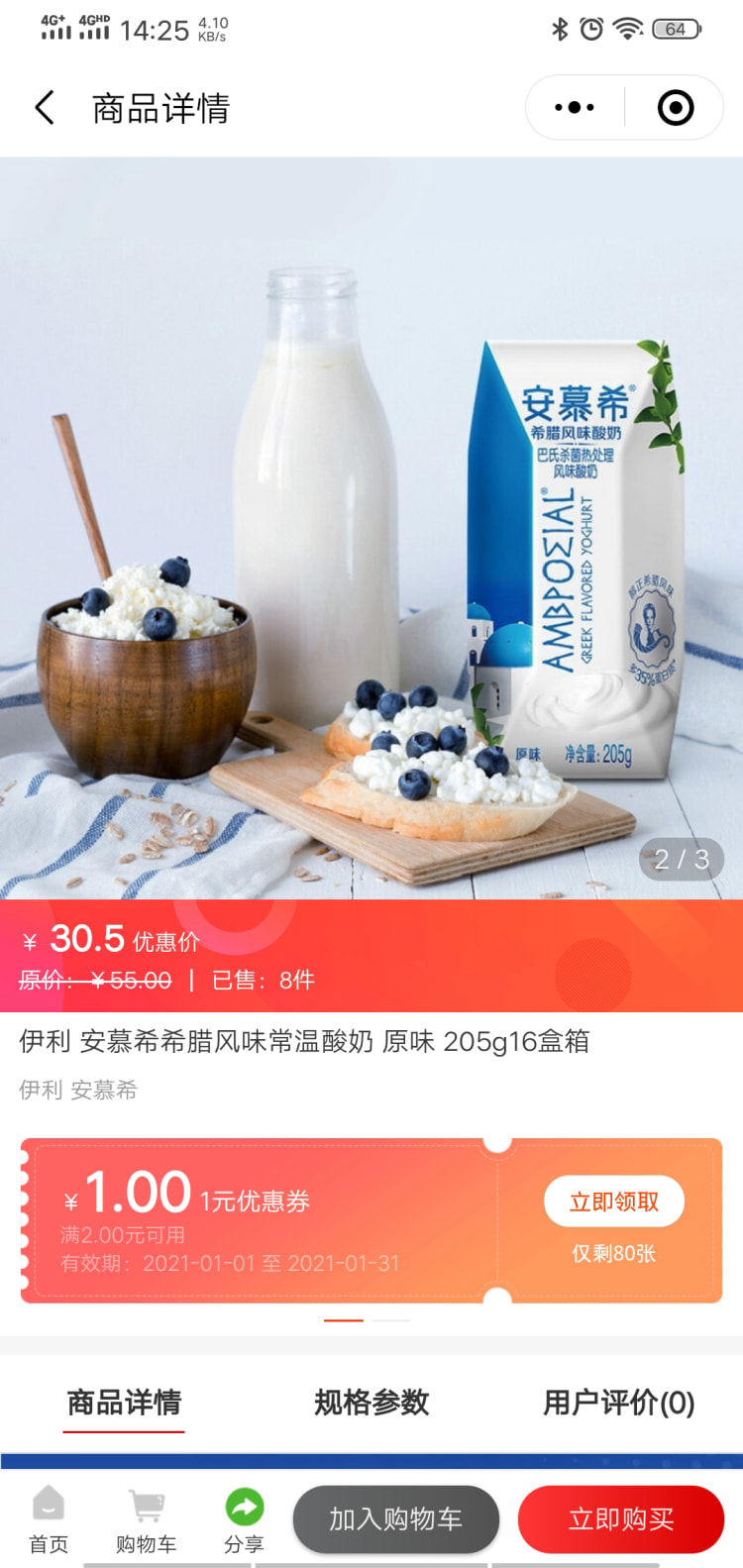Claim the coupon with 立即领取
This screenshot has width=743, height=1568.
[613, 1202]
